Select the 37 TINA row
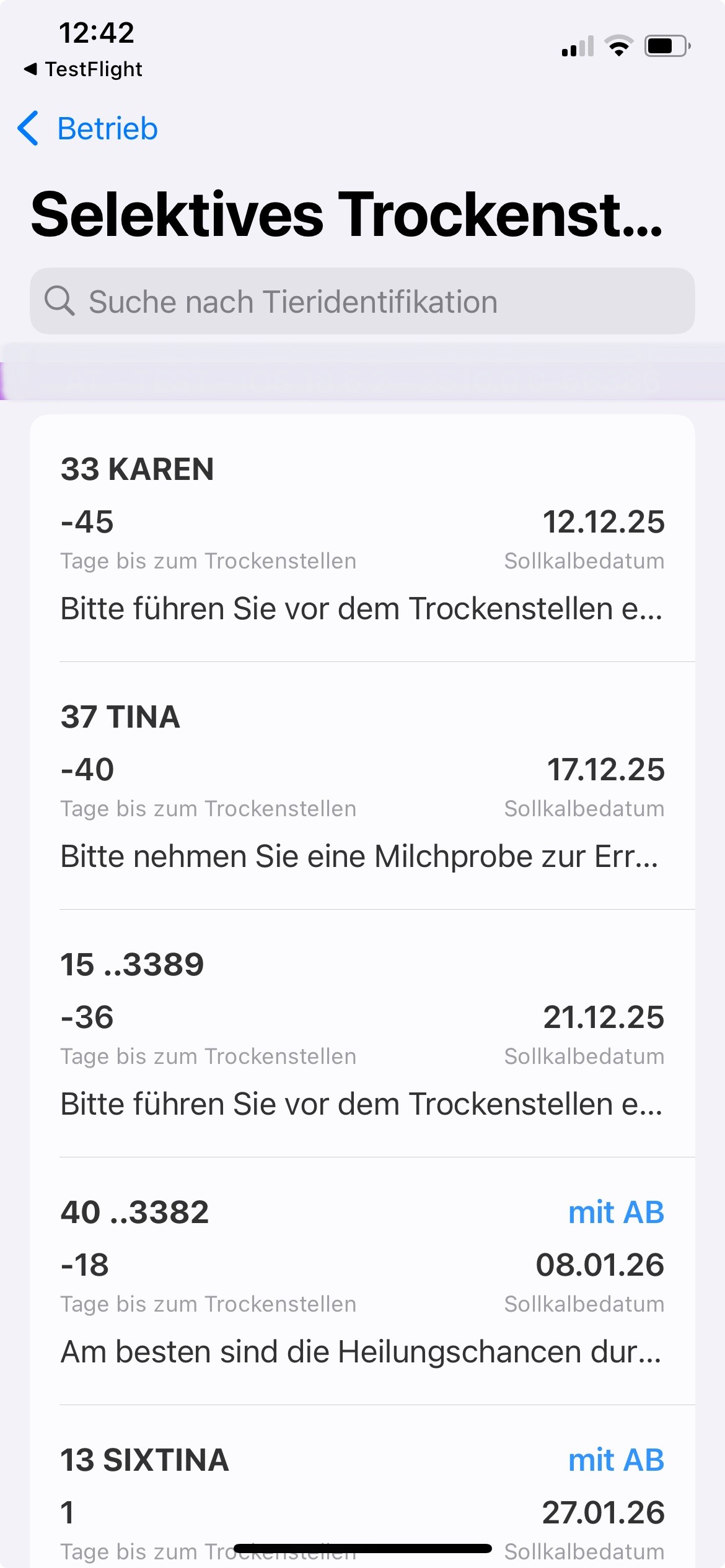Image resolution: width=725 pixels, height=1568 pixels. tap(362, 785)
